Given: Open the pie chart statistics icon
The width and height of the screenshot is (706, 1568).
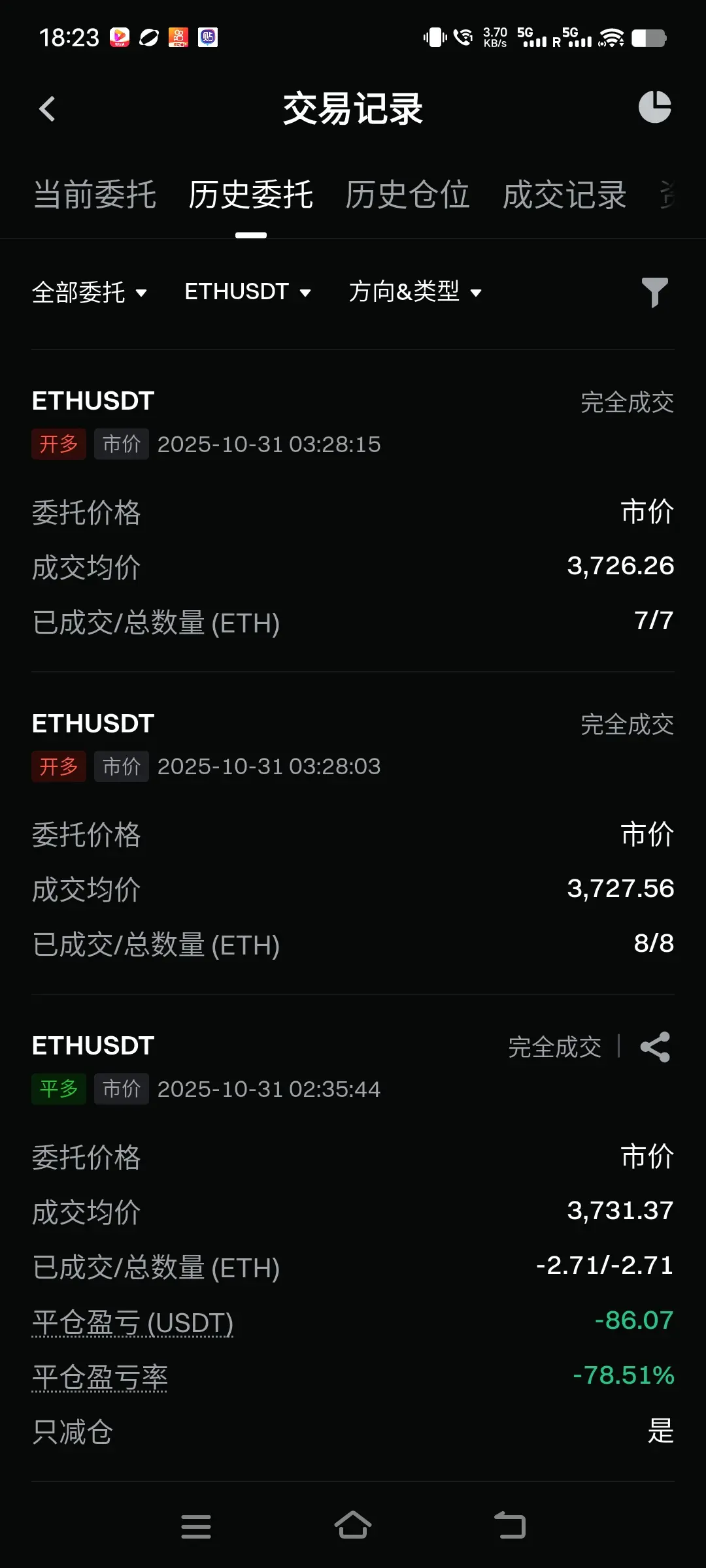Looking at the screenshot, I should click(654, 107).
